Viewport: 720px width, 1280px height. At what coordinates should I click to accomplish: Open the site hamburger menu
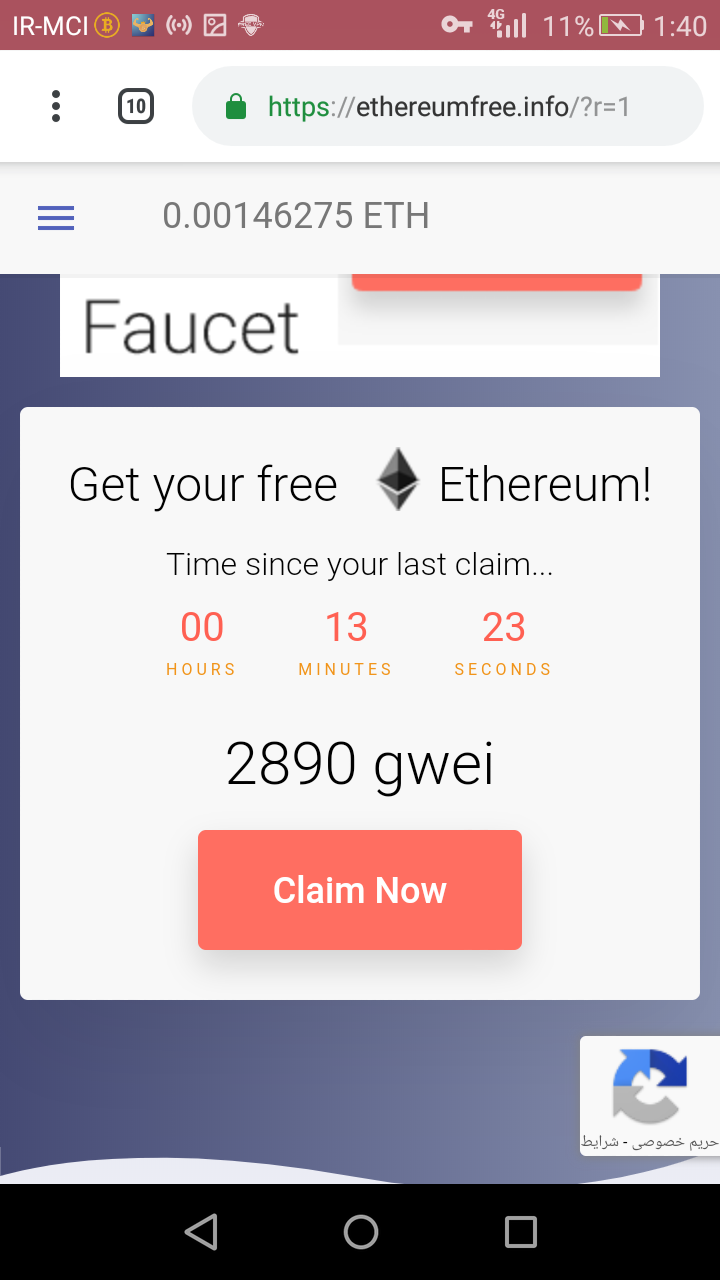56,218
